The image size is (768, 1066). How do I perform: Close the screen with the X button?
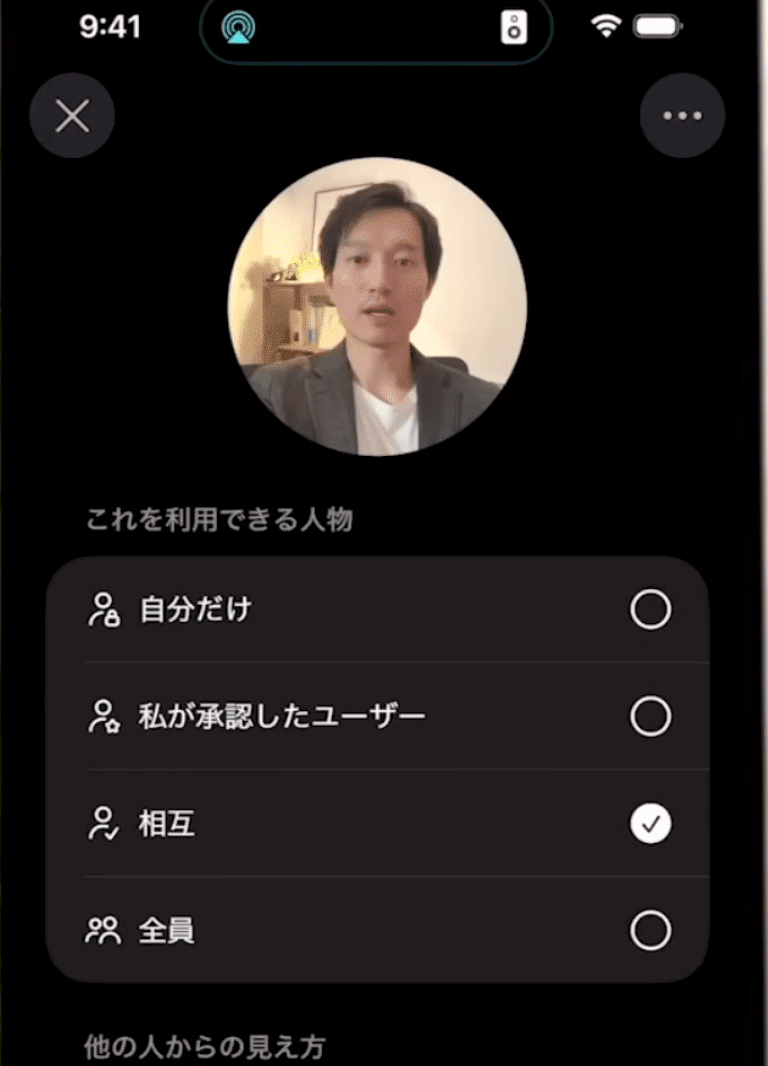coord(72,115)
